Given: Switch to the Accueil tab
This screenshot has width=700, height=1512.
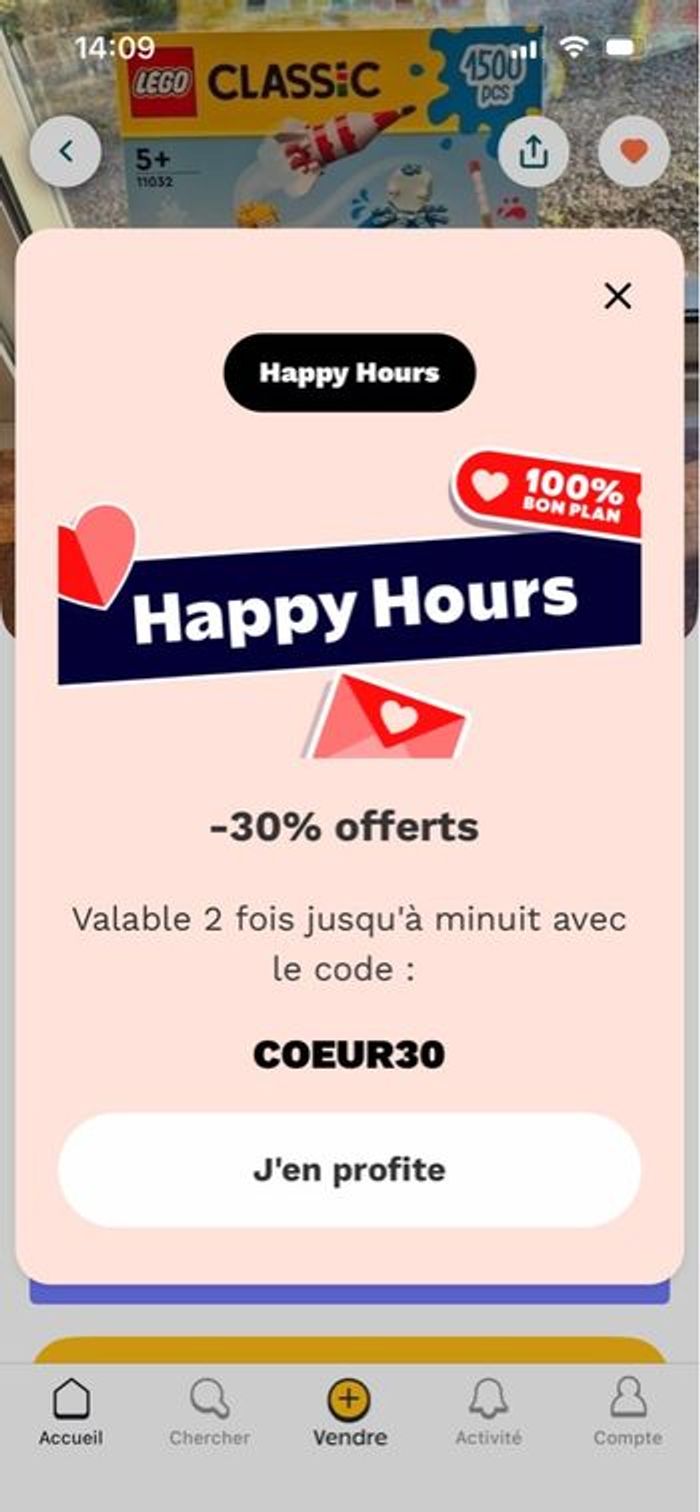Looking at the screenshot, I should click(70, 1412).
